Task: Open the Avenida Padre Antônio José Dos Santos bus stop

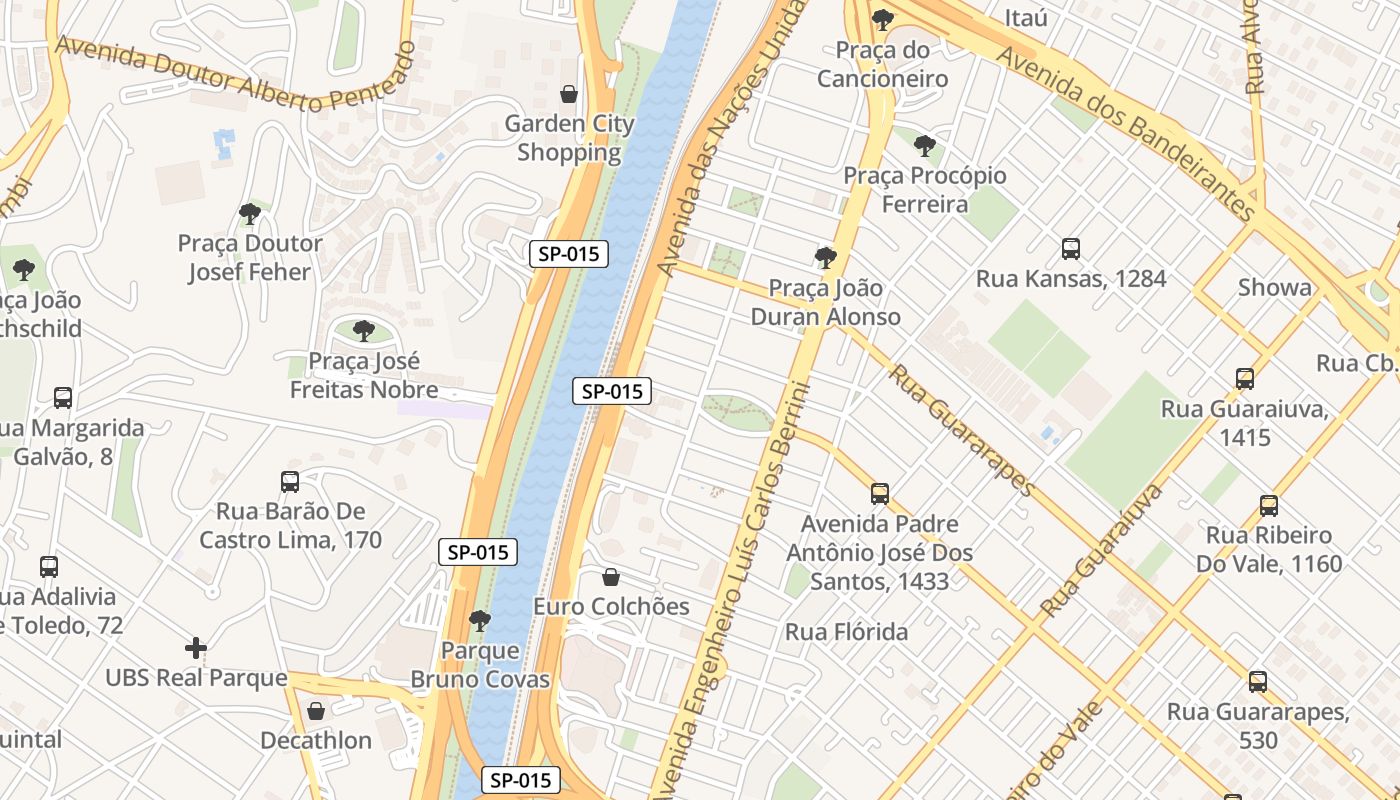Action: tap(880, 493)
